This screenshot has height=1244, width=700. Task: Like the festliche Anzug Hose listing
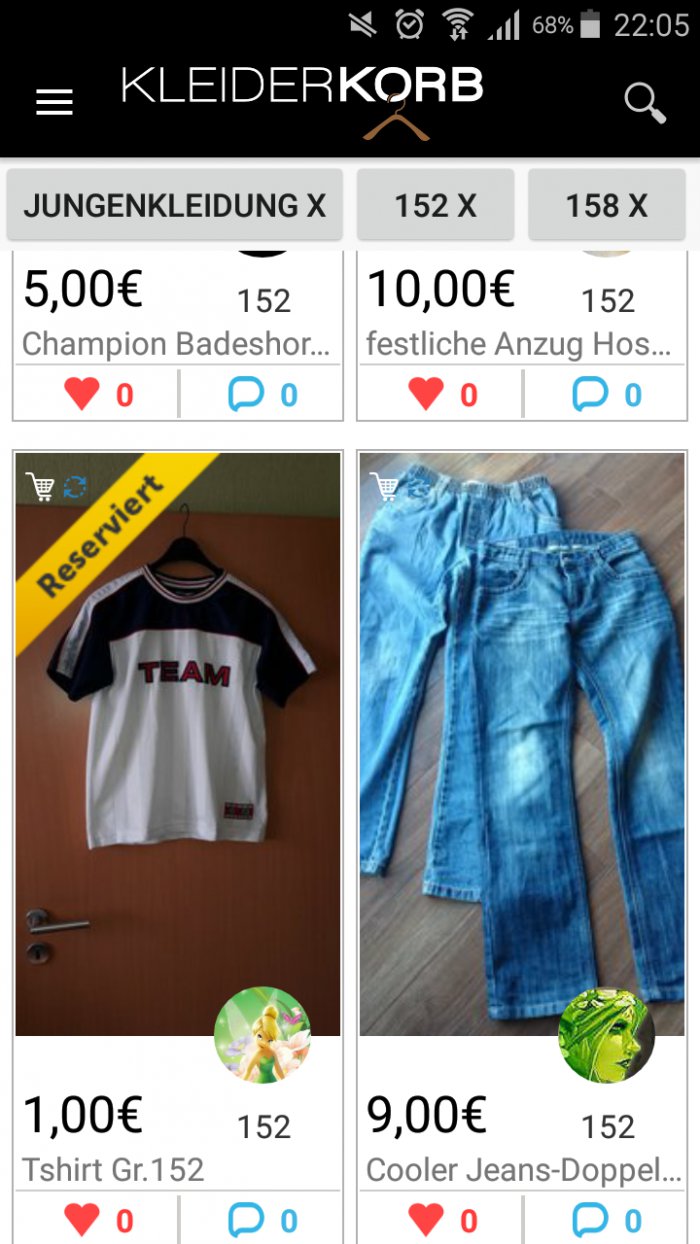[441, 395]
